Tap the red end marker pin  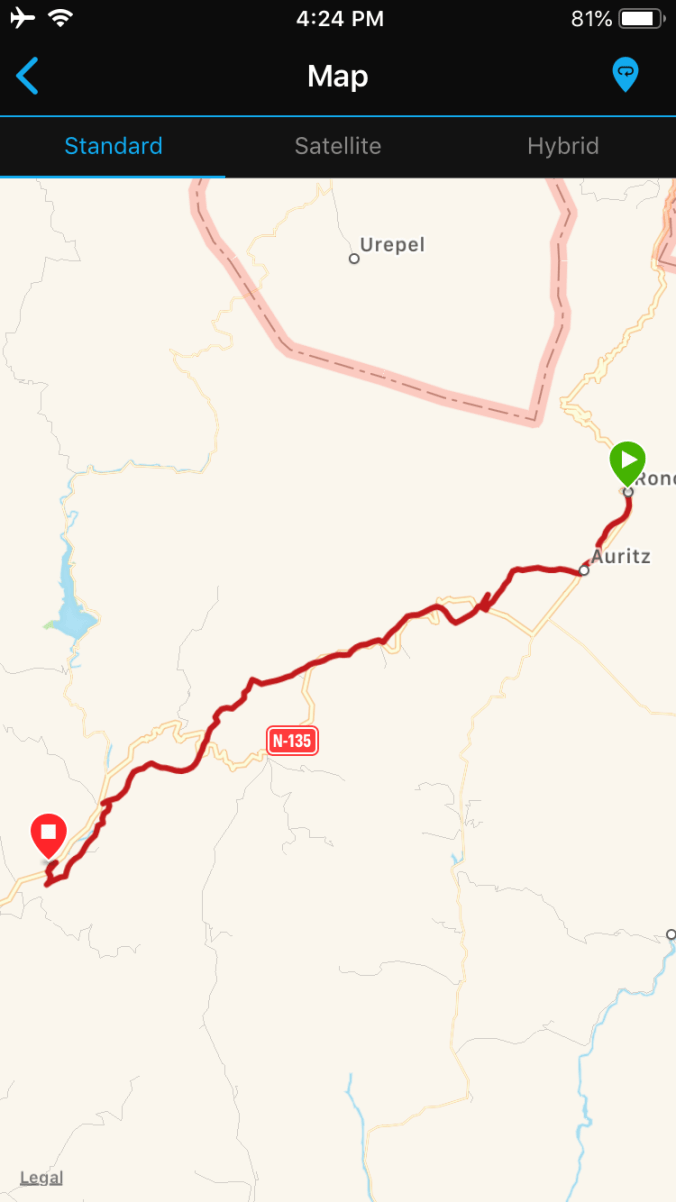(x=48, y=835)
